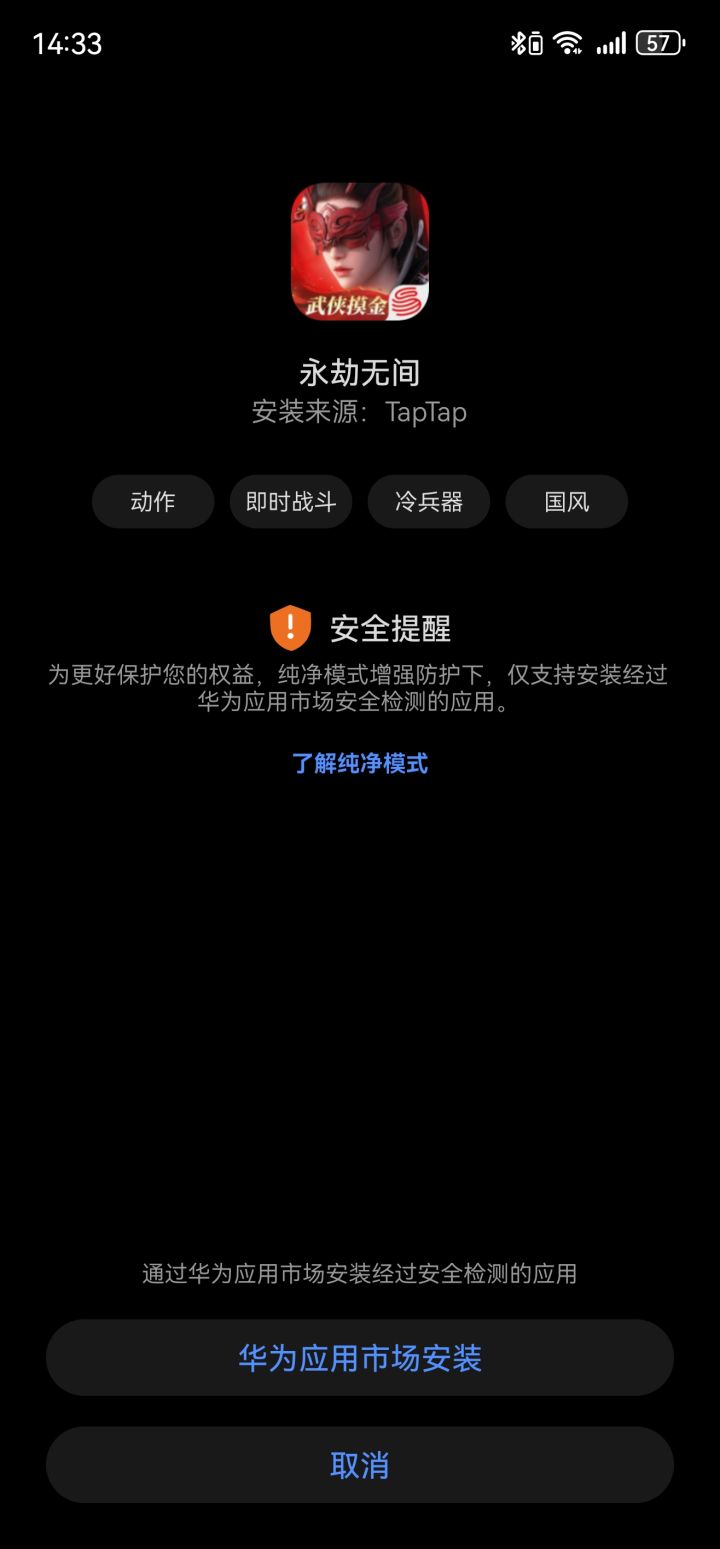Tap the 安装来源 TapTap source text
Viewport: 720px width, 1549px height.
[360, 411]
